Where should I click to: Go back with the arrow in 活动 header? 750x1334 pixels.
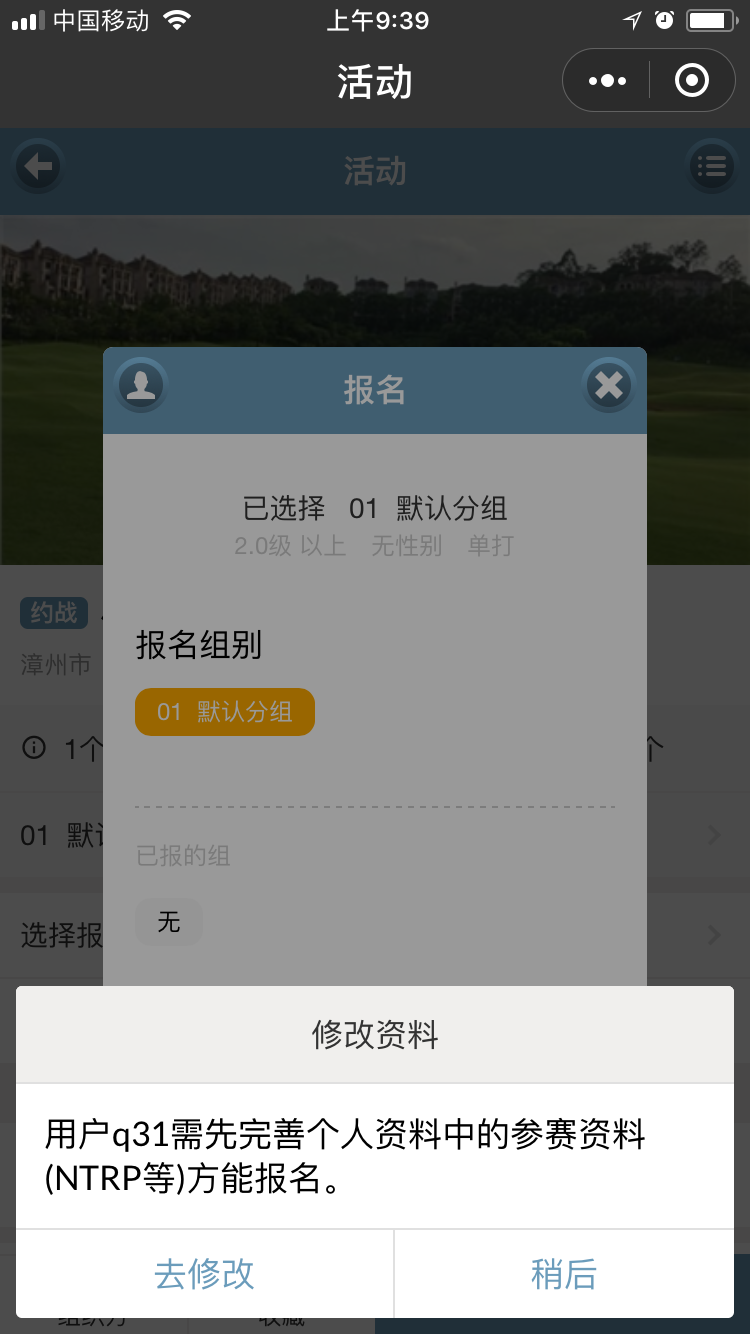coord(39,167)
